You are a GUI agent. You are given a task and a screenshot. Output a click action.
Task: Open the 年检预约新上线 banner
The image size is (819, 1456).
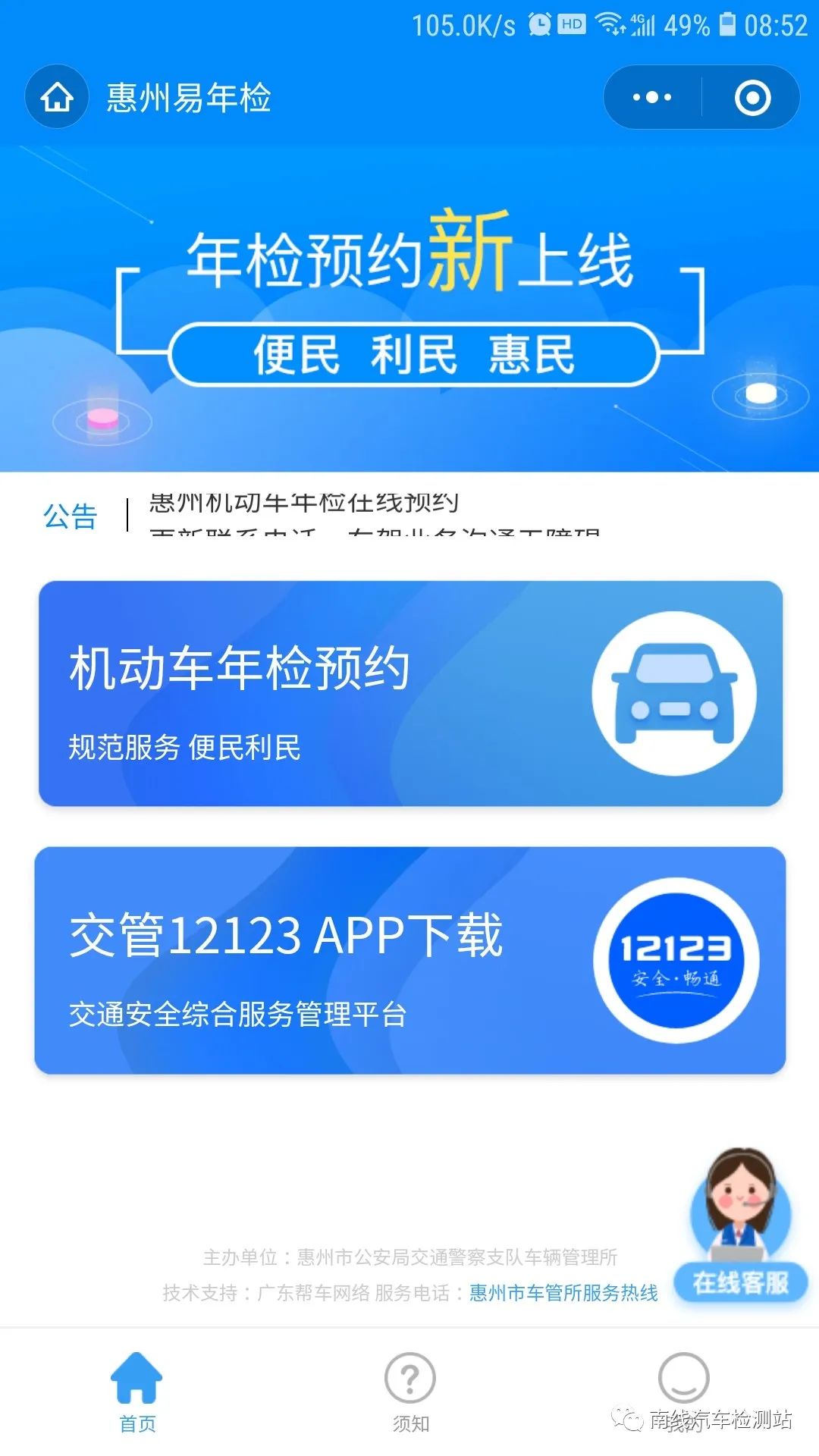(x=409, y=303)
